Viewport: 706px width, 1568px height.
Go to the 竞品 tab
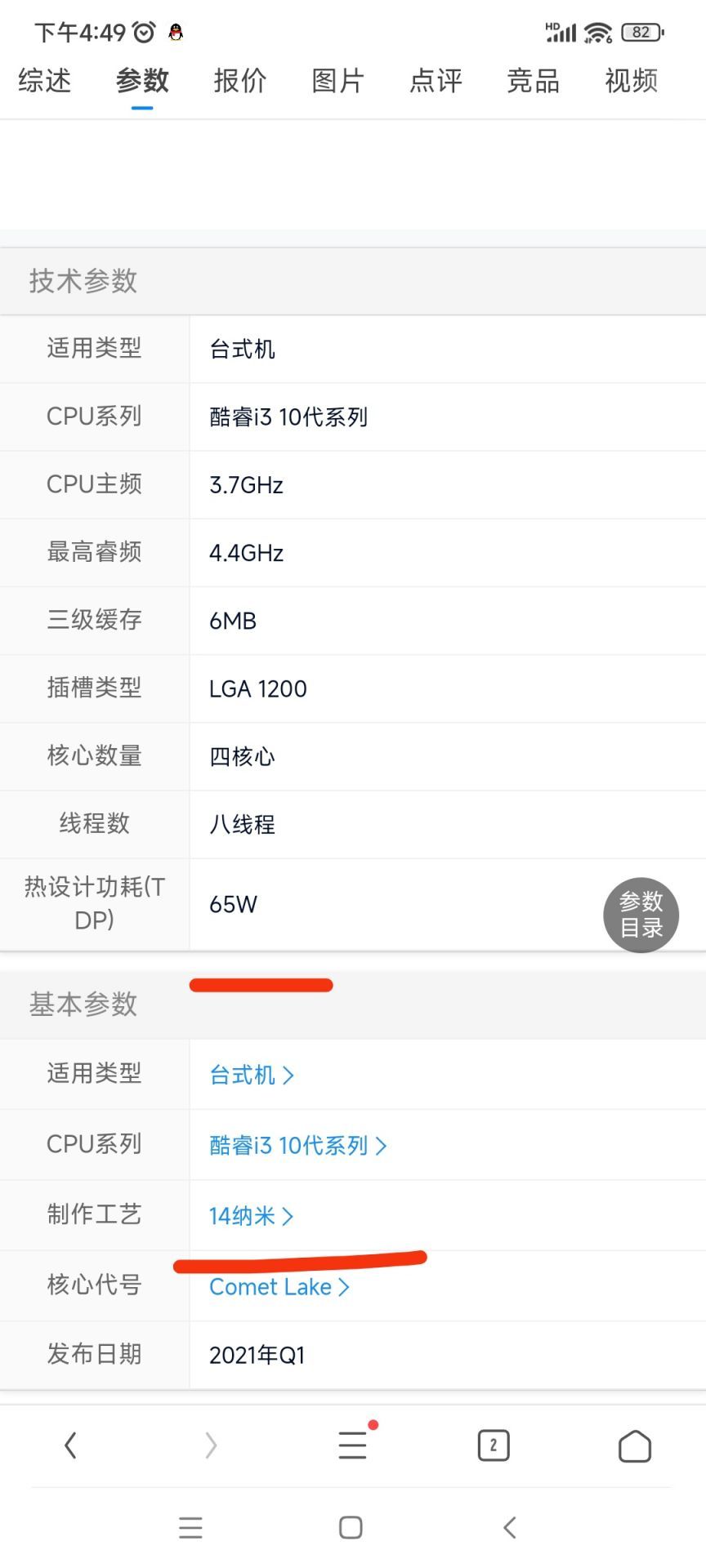533,81
